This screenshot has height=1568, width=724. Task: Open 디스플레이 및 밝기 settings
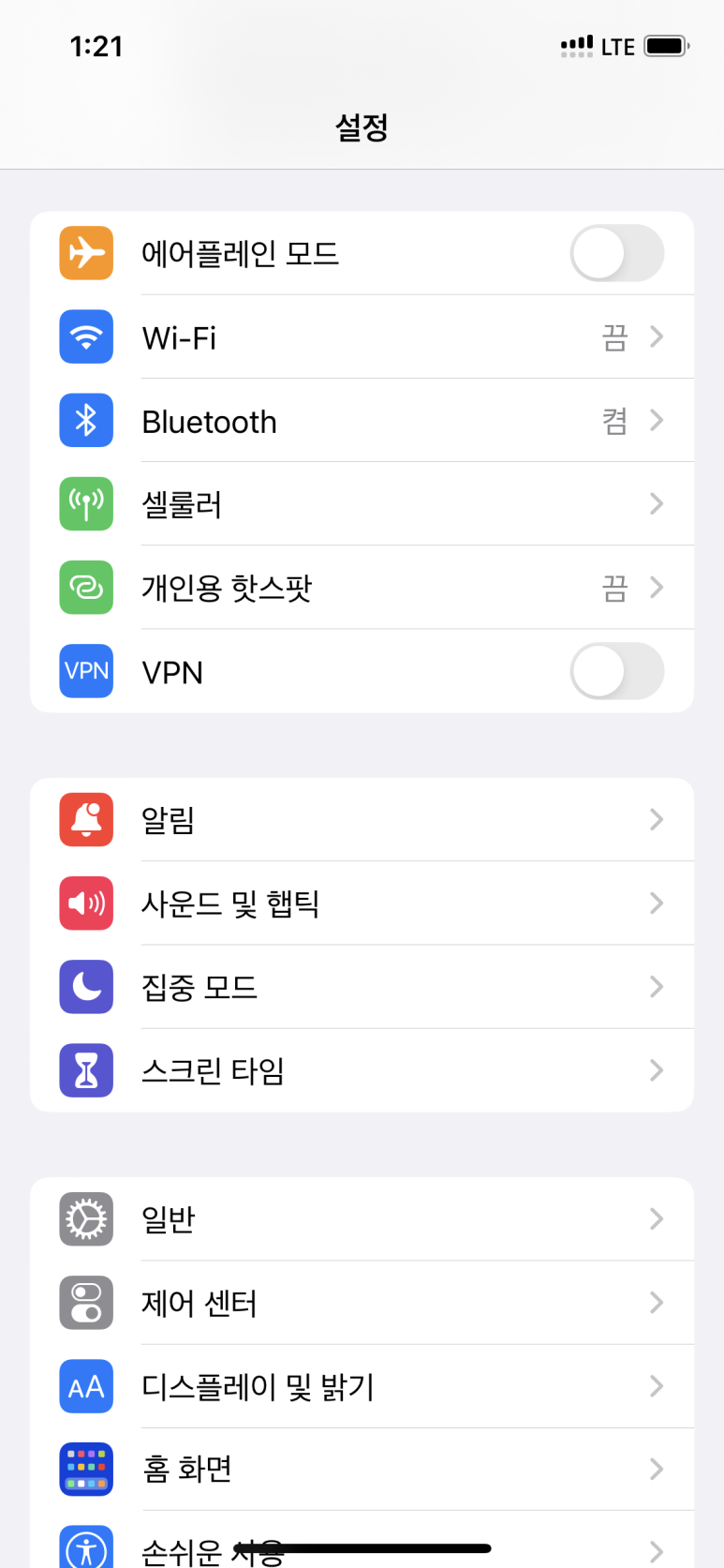point(362,1386)
